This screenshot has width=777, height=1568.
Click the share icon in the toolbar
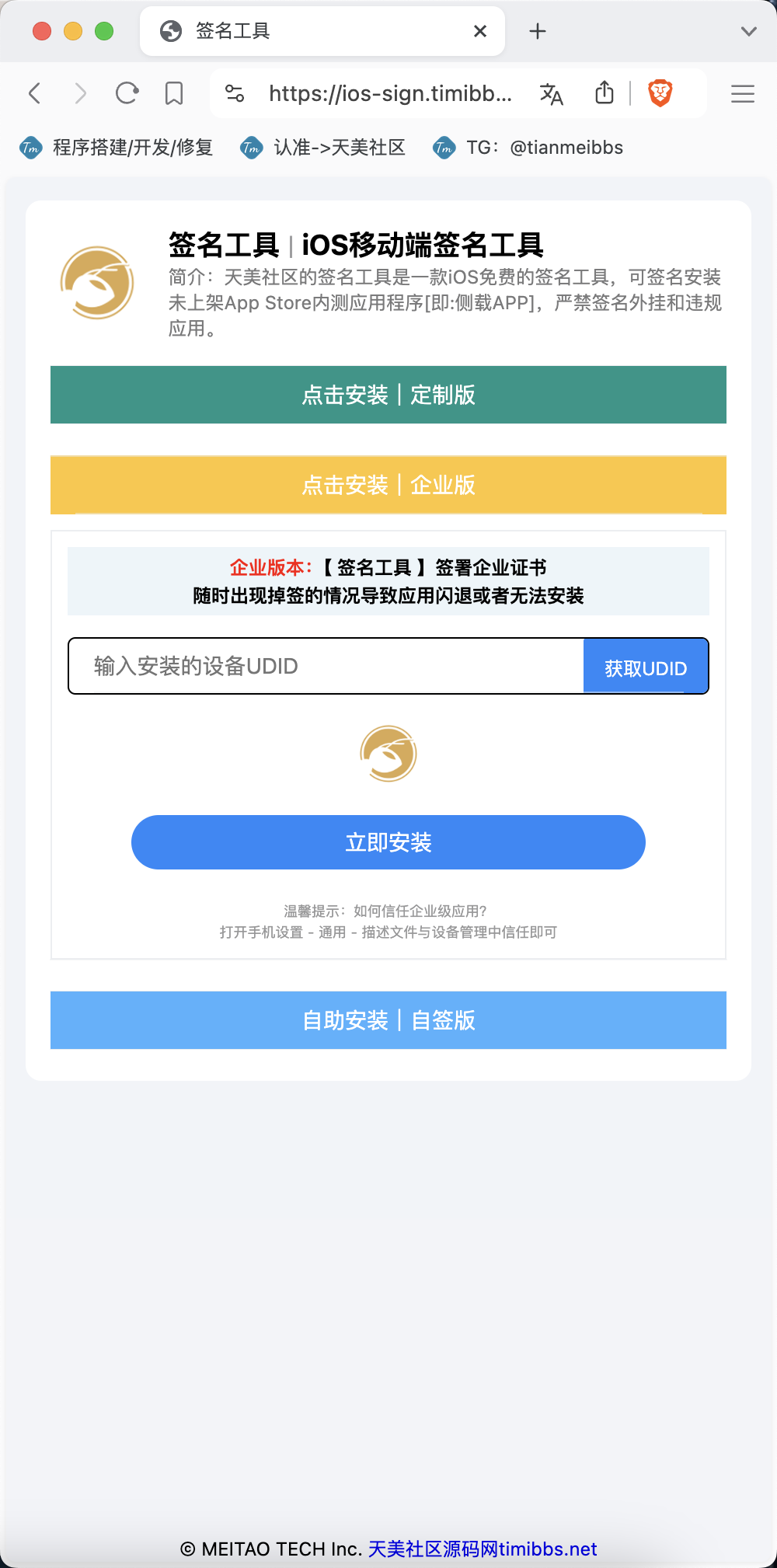coord(605,92)
